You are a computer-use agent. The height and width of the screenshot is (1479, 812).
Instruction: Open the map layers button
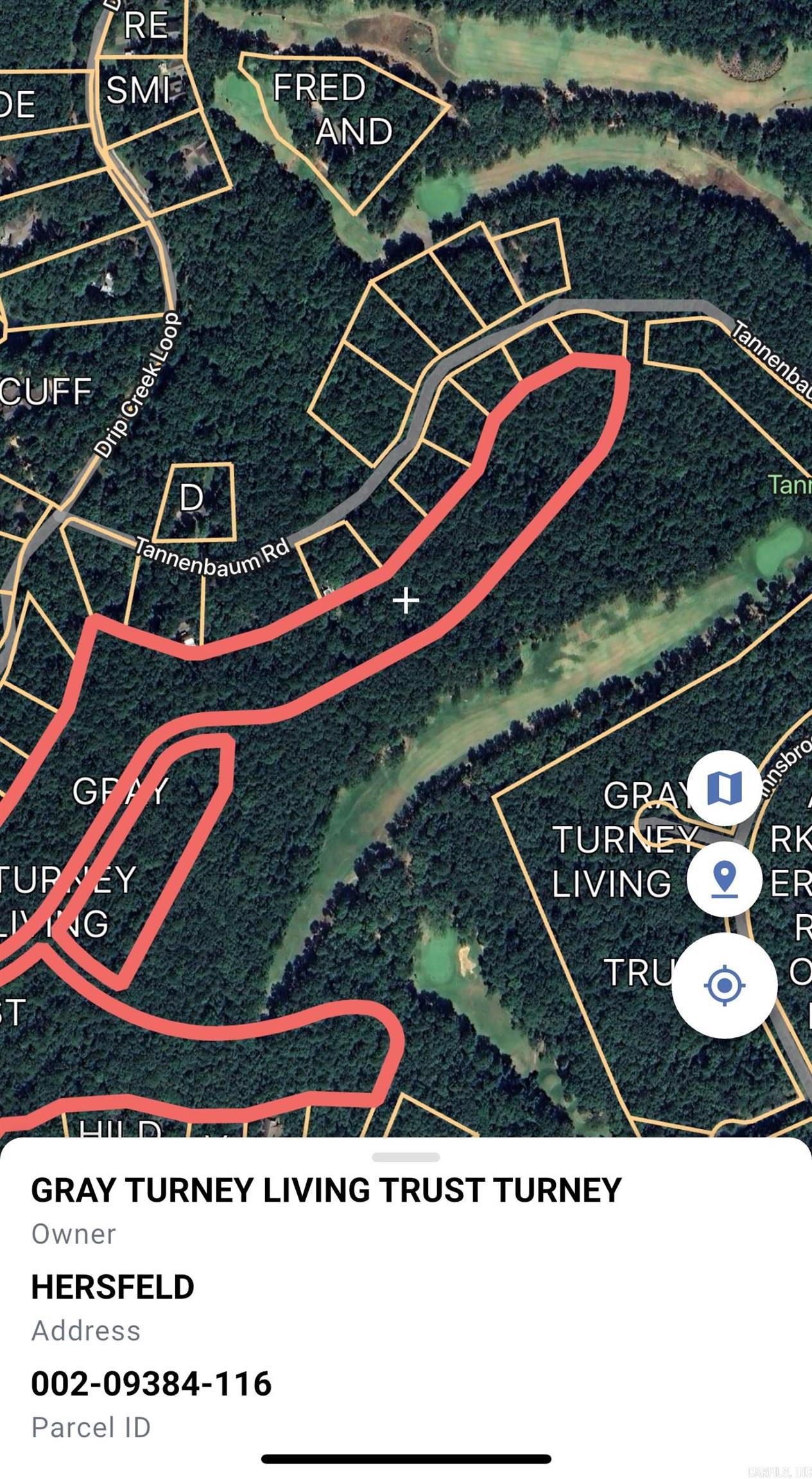[x=724, y=788]
